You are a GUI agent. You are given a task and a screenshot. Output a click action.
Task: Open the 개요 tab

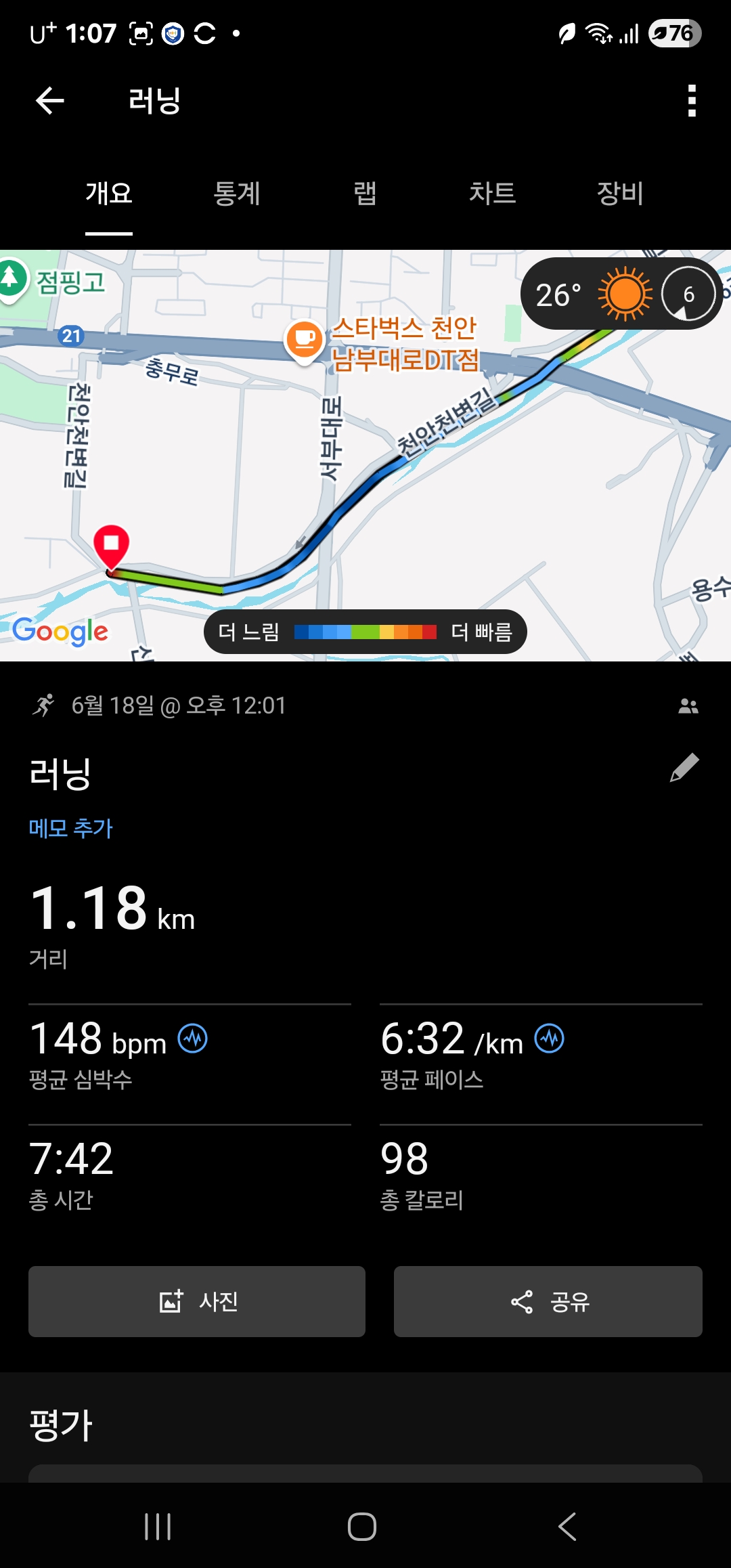[x=109, y=194]
